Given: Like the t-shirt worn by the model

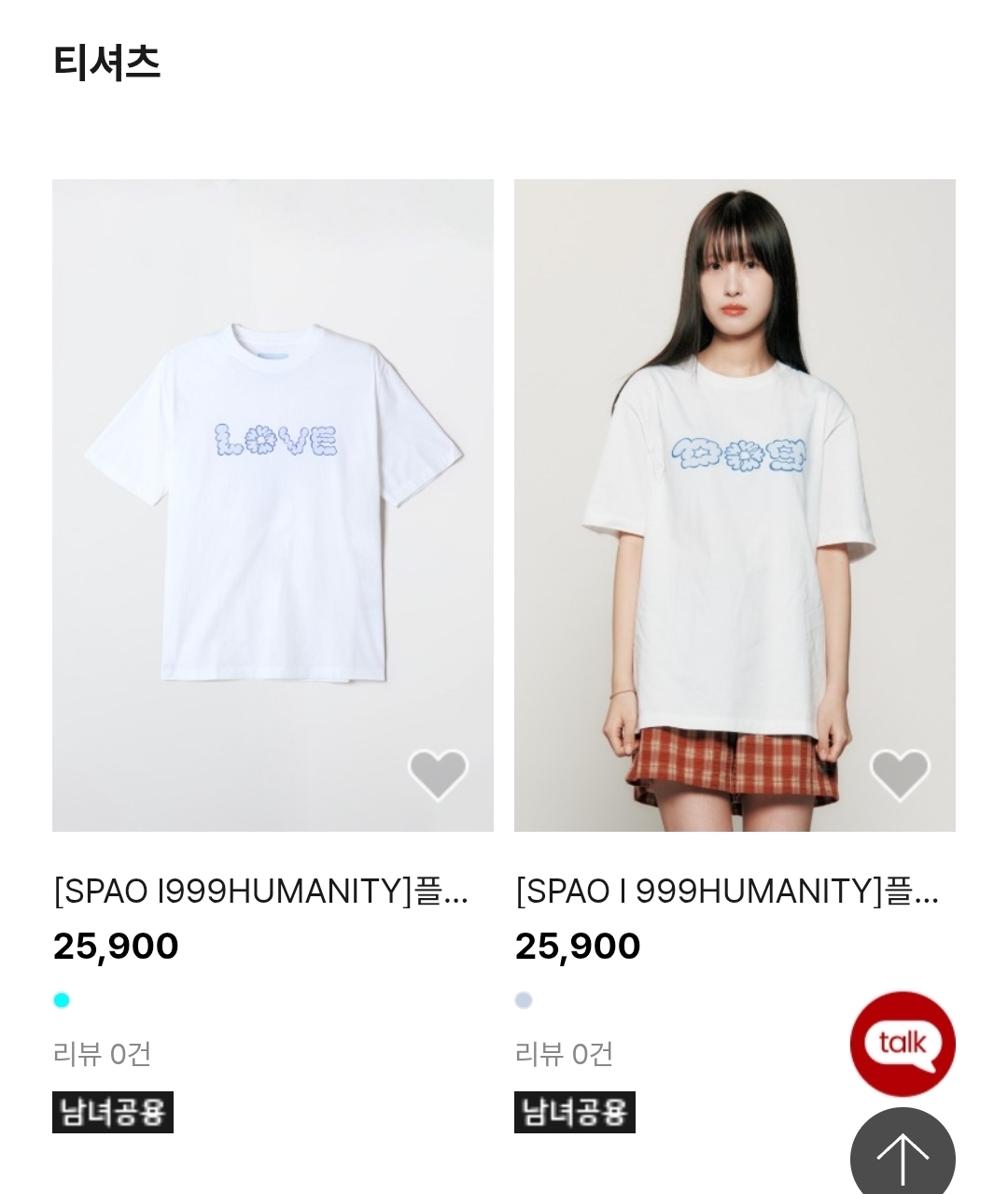Looking at the screenshot, I should 900,774.
